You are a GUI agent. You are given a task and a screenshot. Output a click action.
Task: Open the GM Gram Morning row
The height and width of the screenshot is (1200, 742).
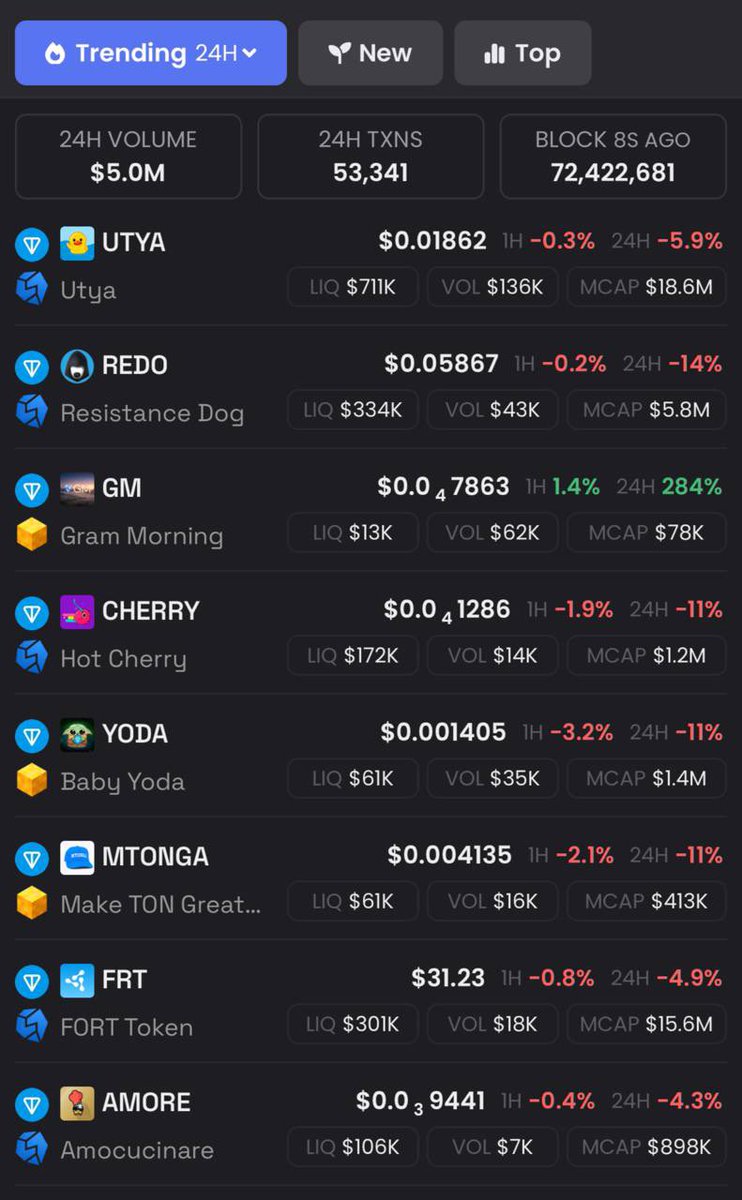[371, 511]
